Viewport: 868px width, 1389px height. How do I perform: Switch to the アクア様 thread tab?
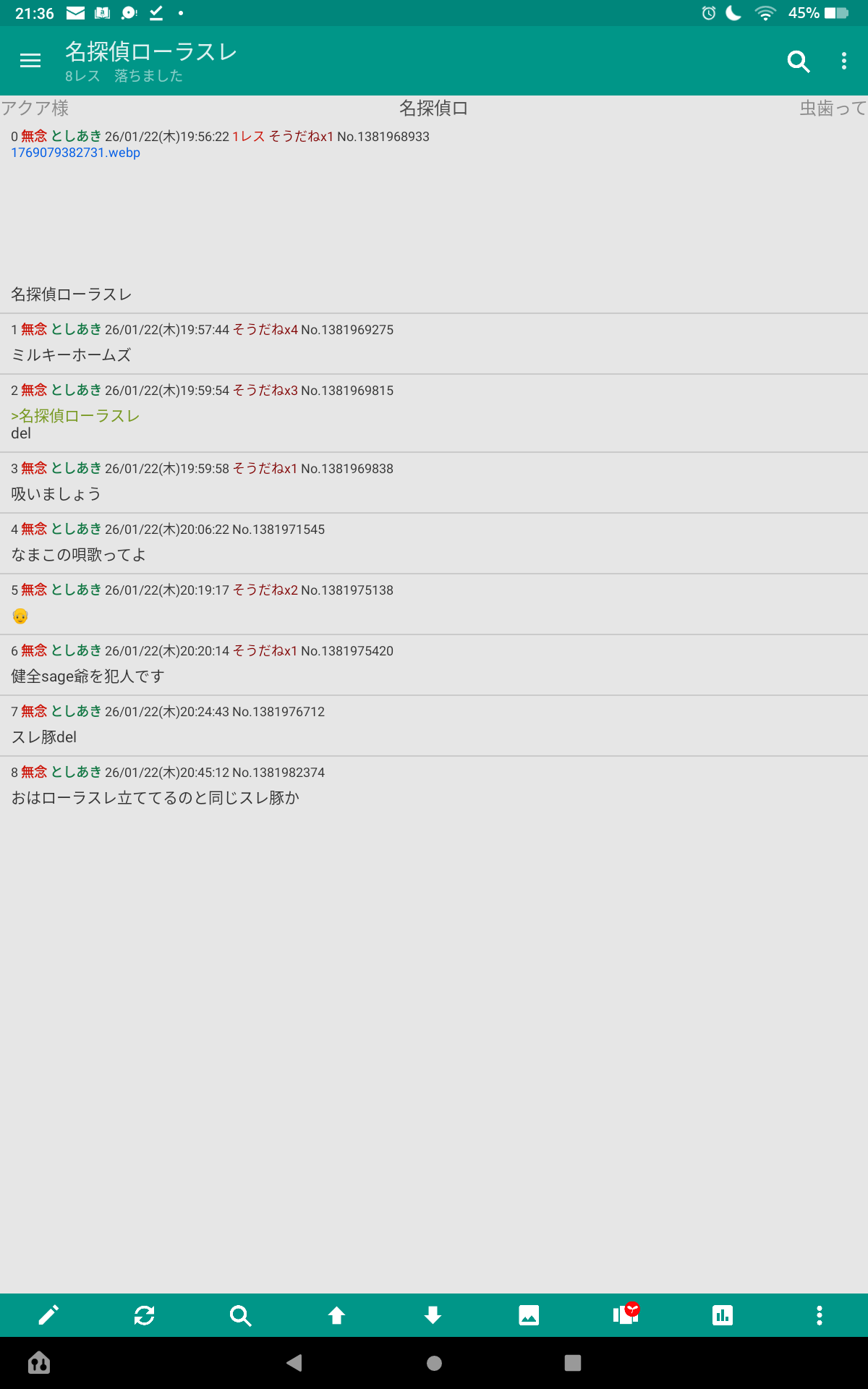(x=35, y=109)
